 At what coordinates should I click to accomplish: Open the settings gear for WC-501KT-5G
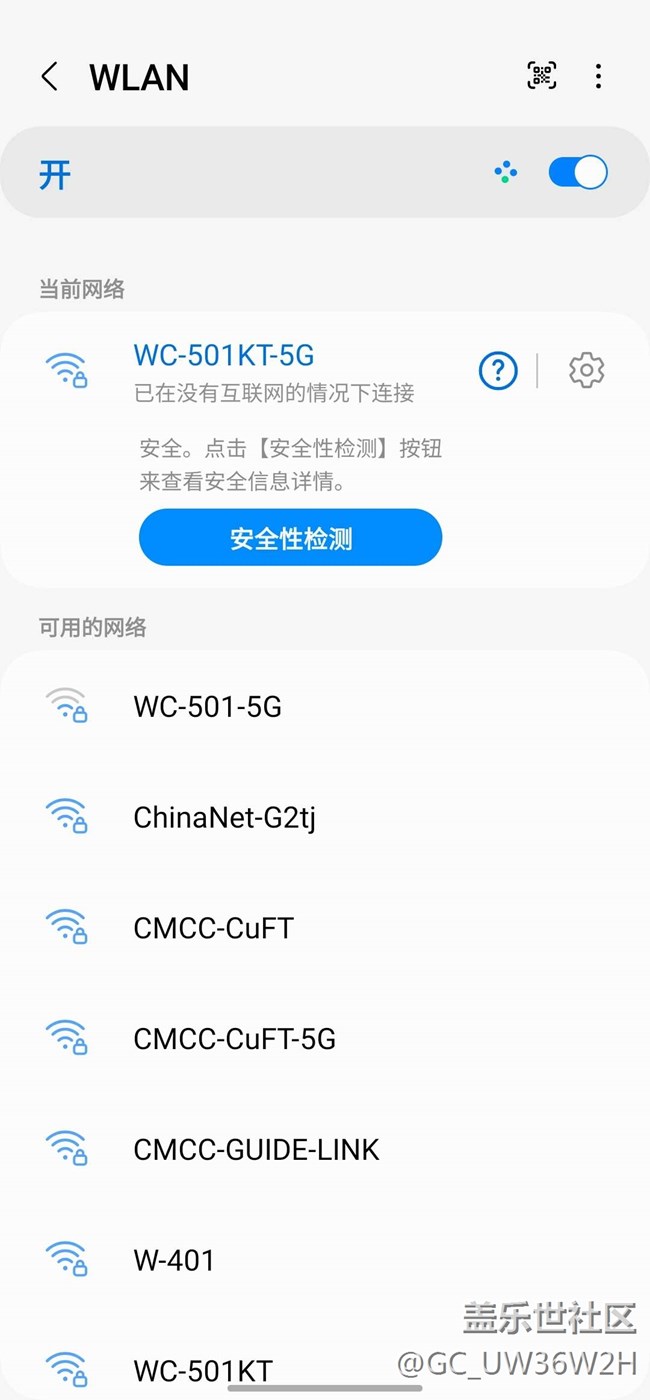(587, 371)
